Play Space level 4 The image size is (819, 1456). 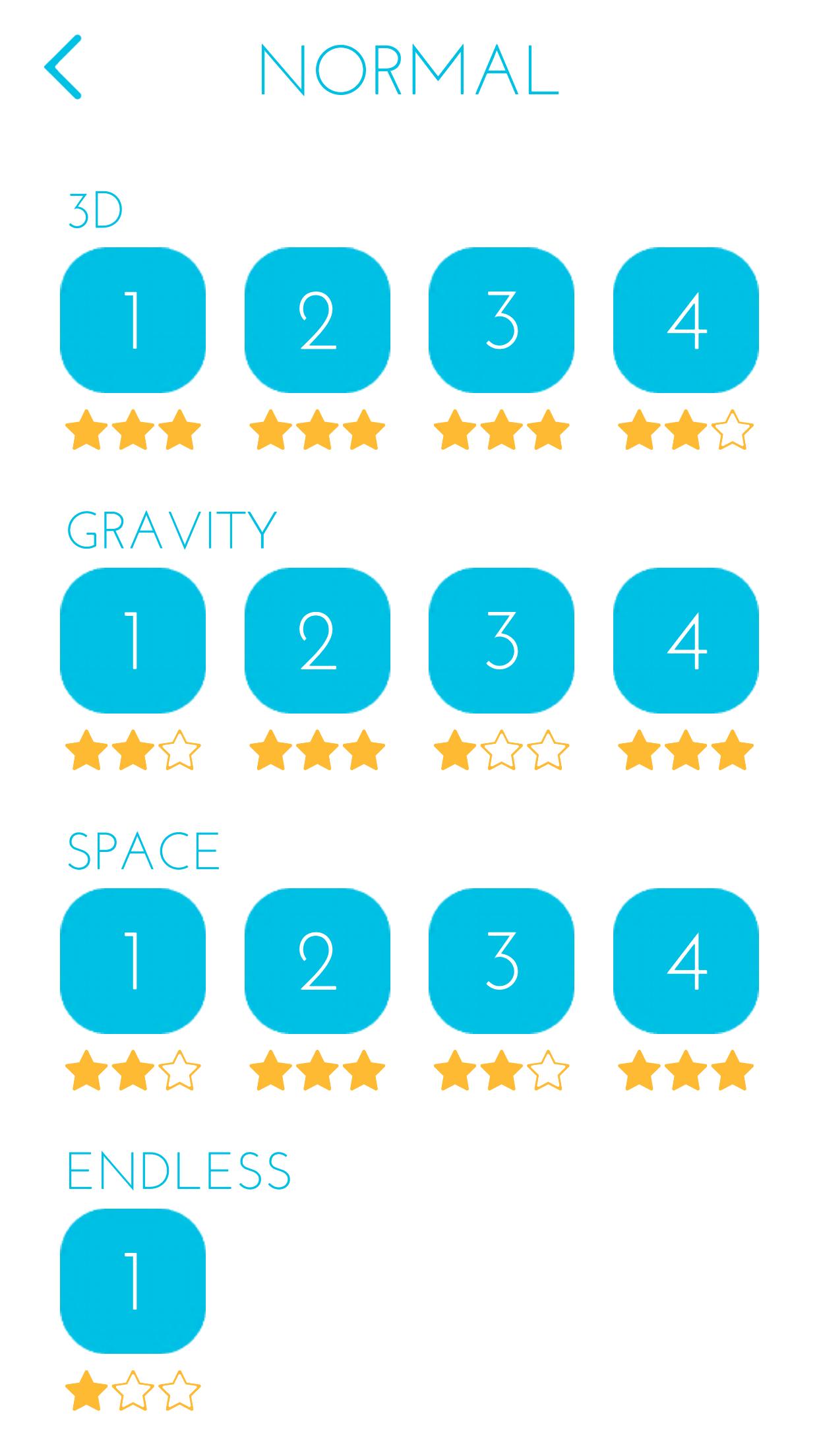[x=686, y=961]
